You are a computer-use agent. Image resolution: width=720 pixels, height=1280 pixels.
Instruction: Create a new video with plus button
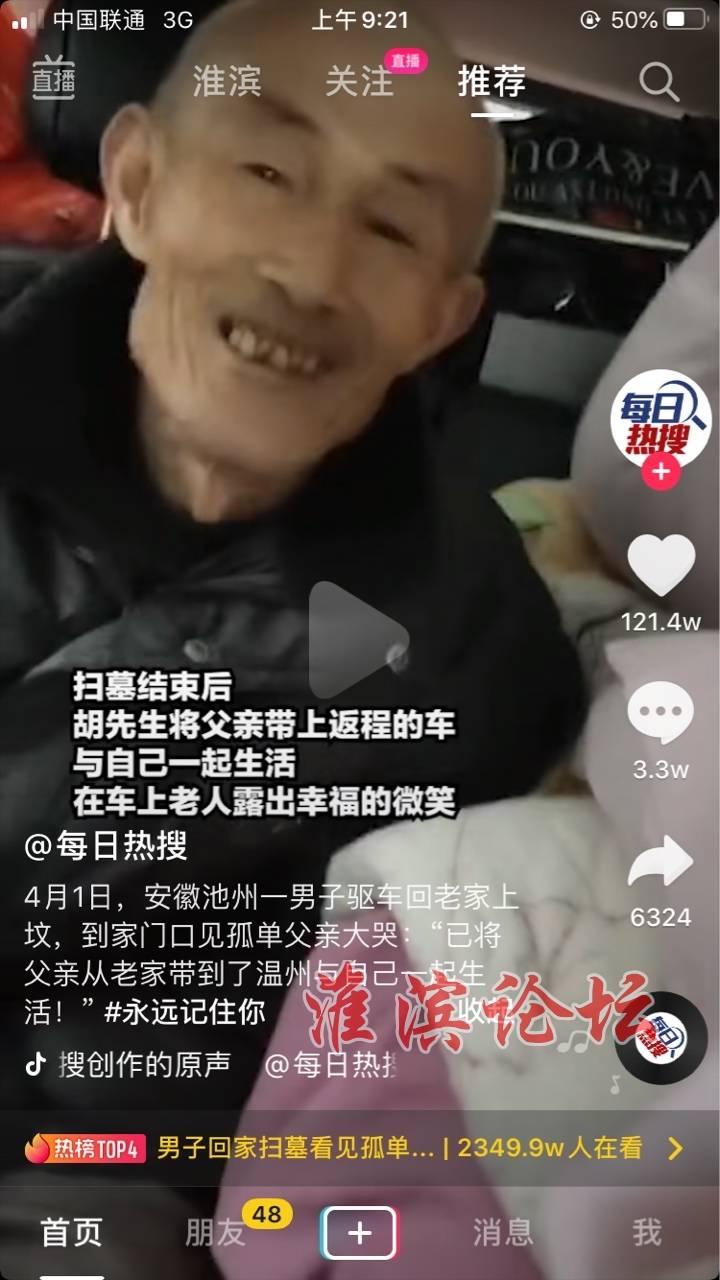click(359, 1233)
